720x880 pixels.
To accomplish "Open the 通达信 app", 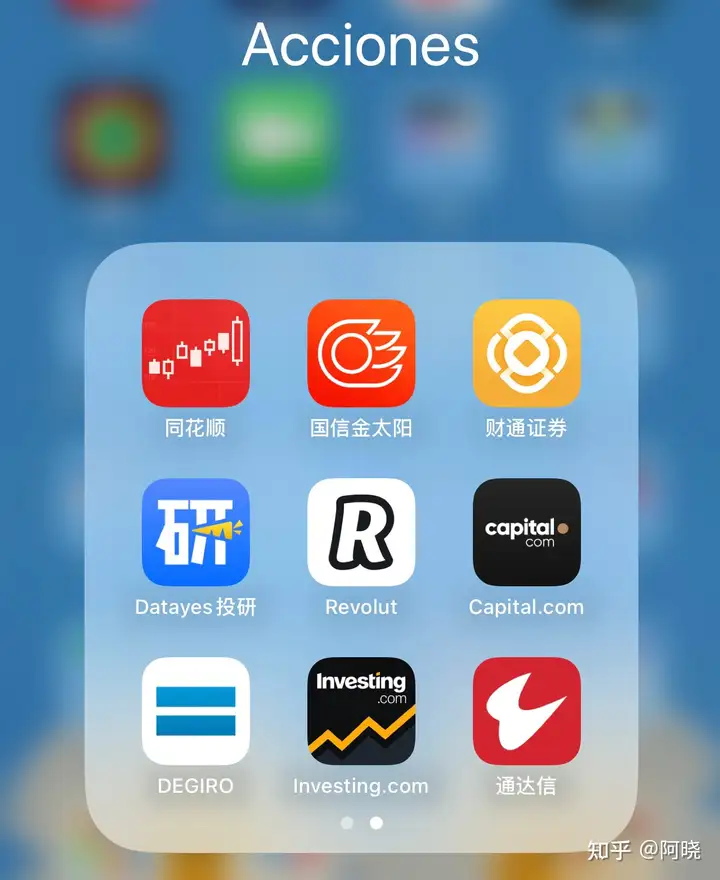I will pos(526,711).
